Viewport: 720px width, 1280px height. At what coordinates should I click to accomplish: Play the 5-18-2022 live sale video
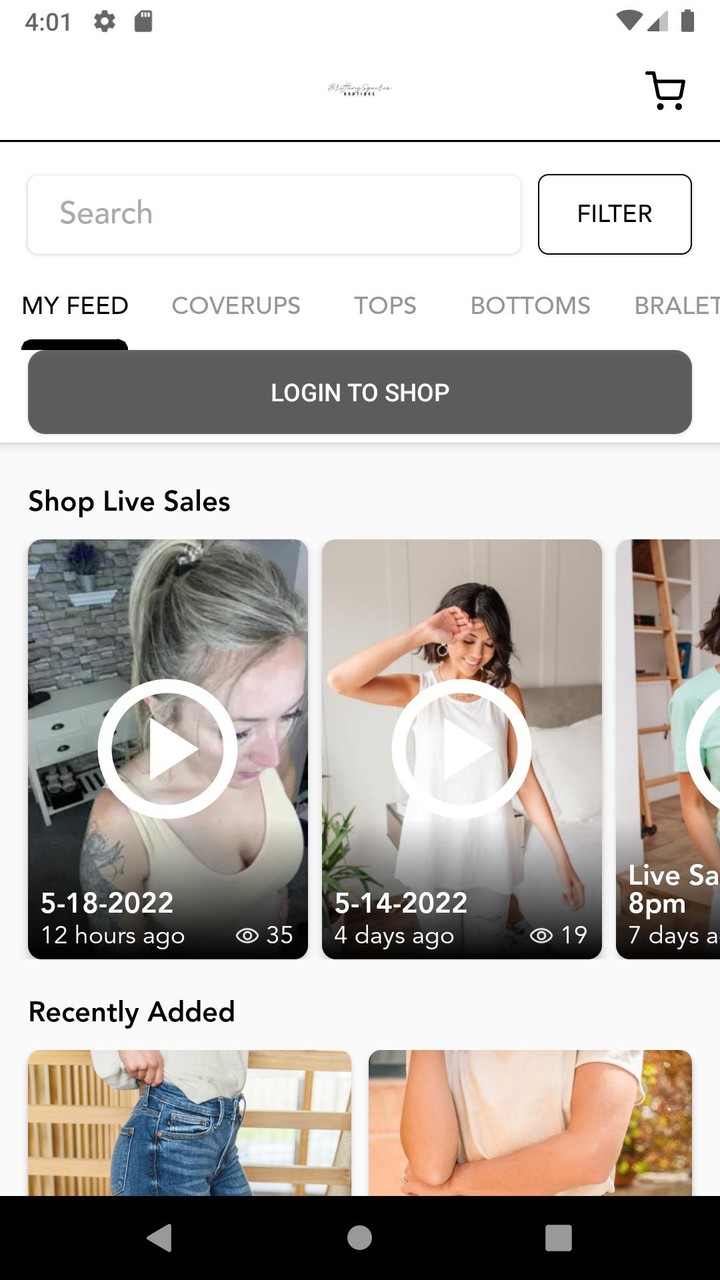pos(167,749)
